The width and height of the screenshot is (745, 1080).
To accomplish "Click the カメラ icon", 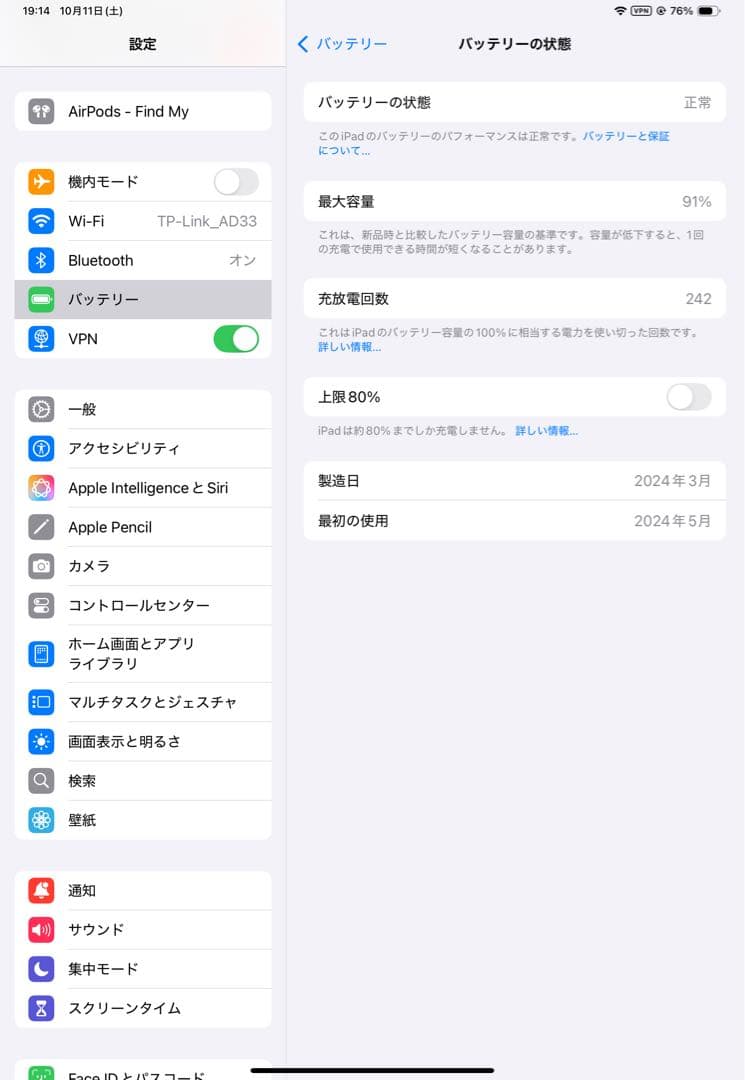I will (x=41, y=566).
